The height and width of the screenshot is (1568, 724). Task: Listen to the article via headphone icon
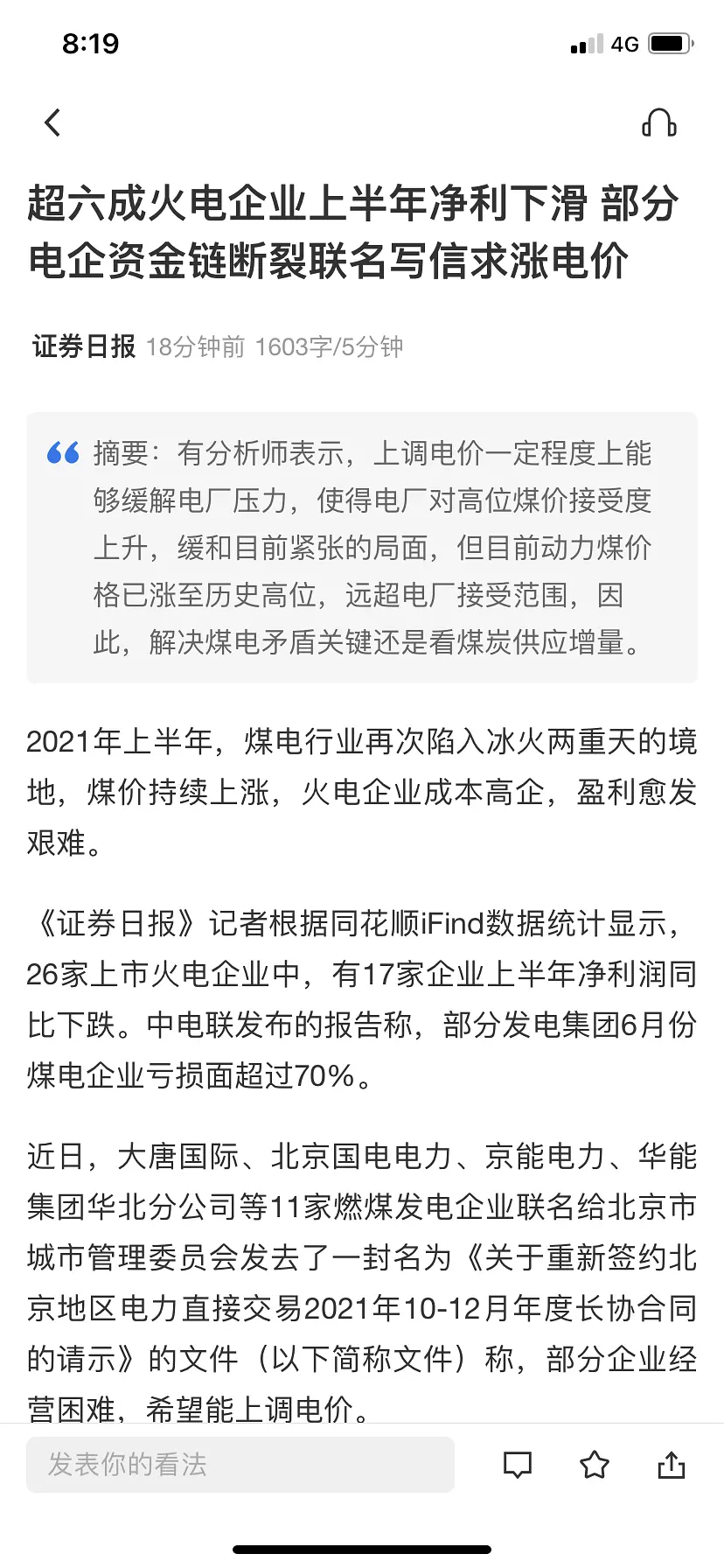(x=658, y=123)
